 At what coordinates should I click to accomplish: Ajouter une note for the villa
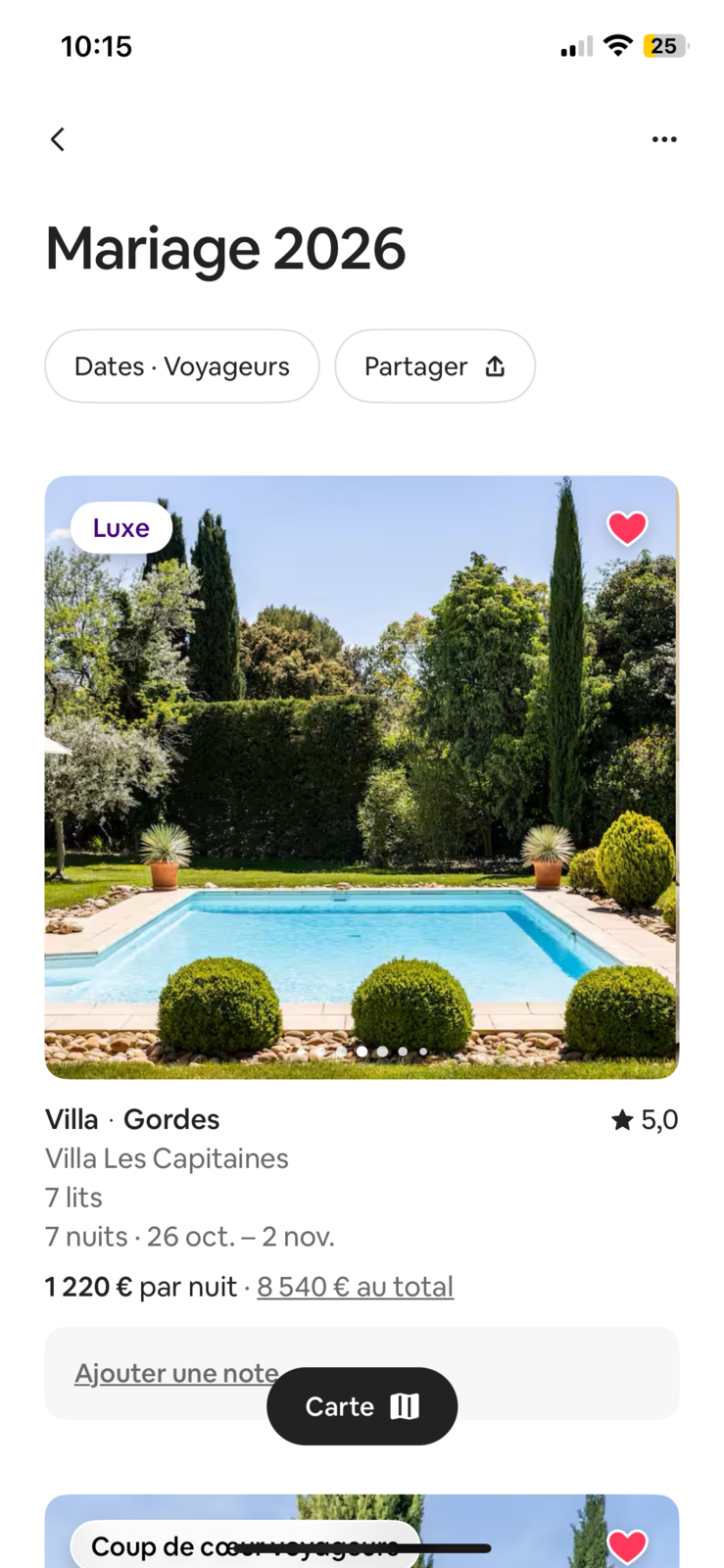(167, 1373)
